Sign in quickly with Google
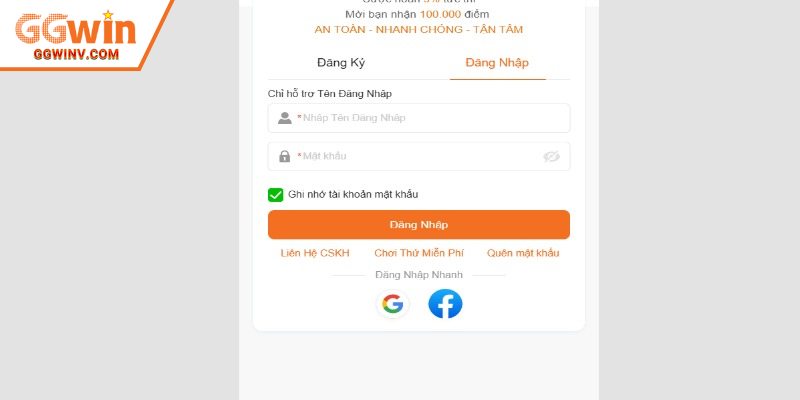Screen dimensions: 800x400 (393, 303)
